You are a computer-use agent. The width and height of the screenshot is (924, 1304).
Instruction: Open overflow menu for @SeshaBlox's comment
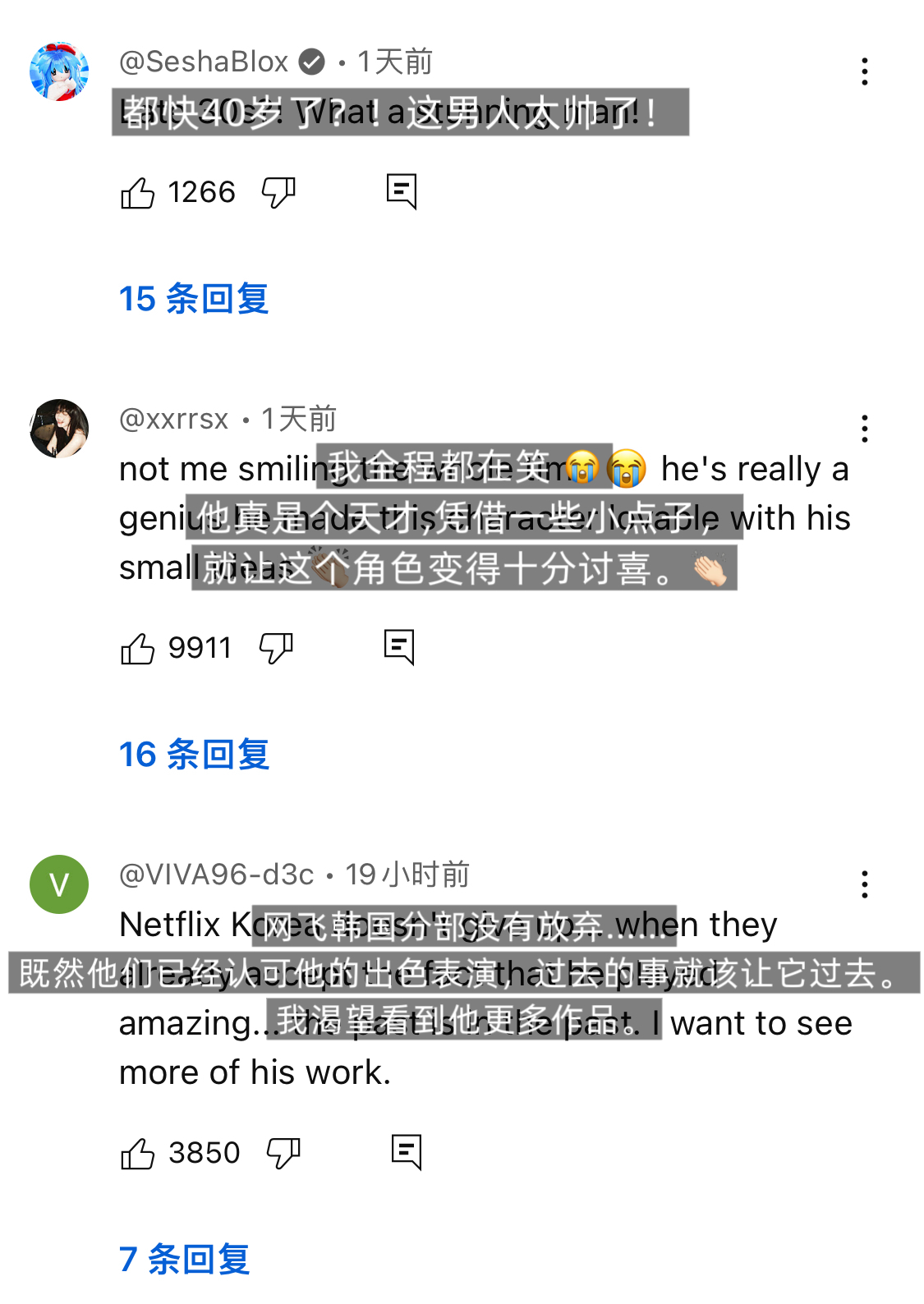pyautogui.click(x=864, y=71)
